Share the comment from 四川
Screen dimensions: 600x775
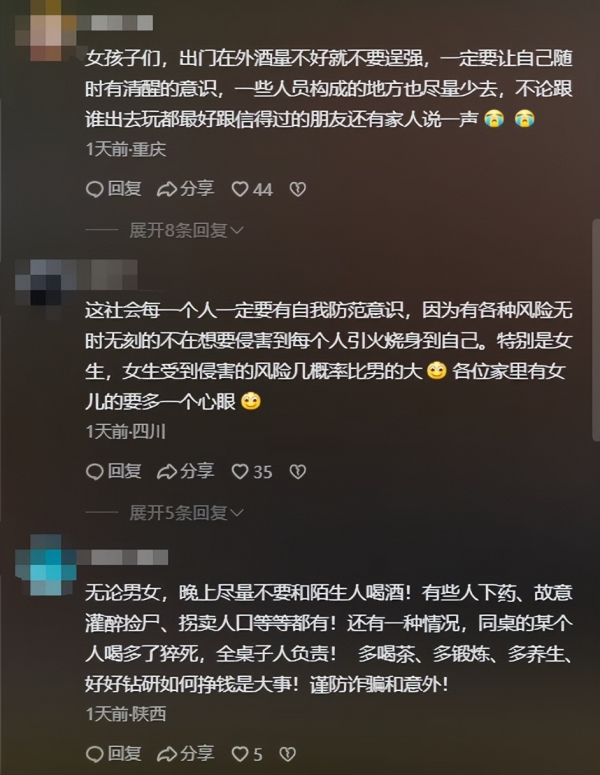pos(185,471)
